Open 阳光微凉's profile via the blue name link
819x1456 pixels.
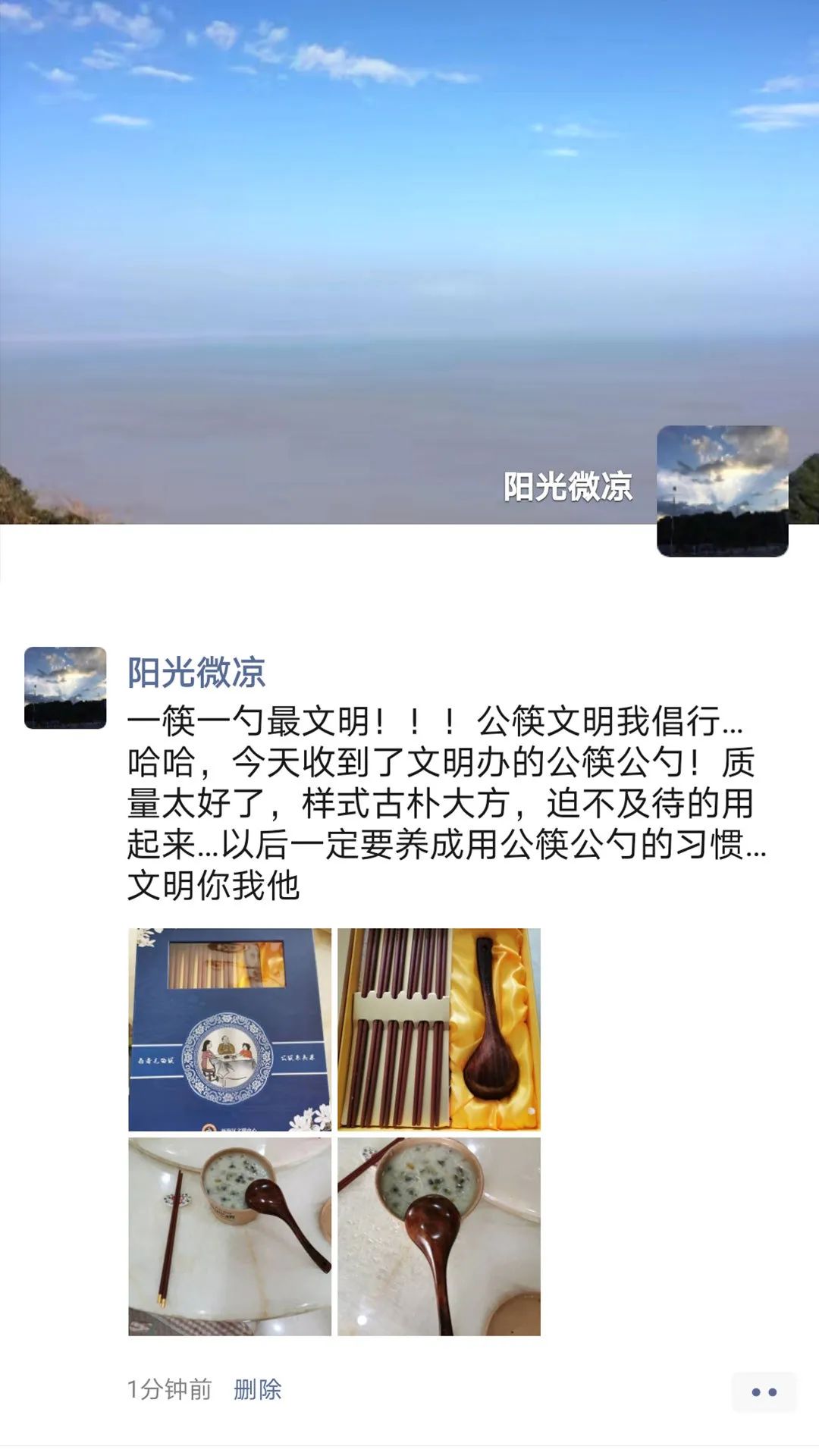[x=196, y=672]
